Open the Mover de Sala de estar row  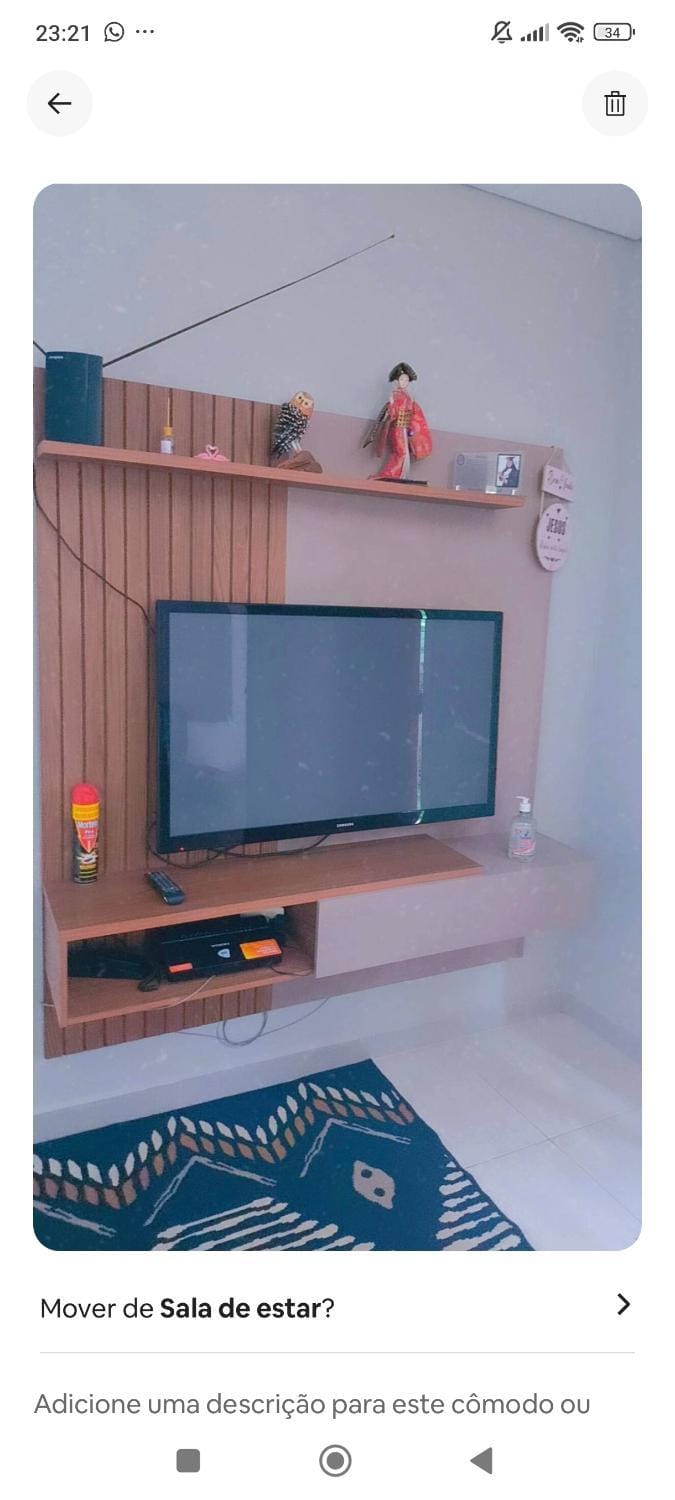point(337,1307)
